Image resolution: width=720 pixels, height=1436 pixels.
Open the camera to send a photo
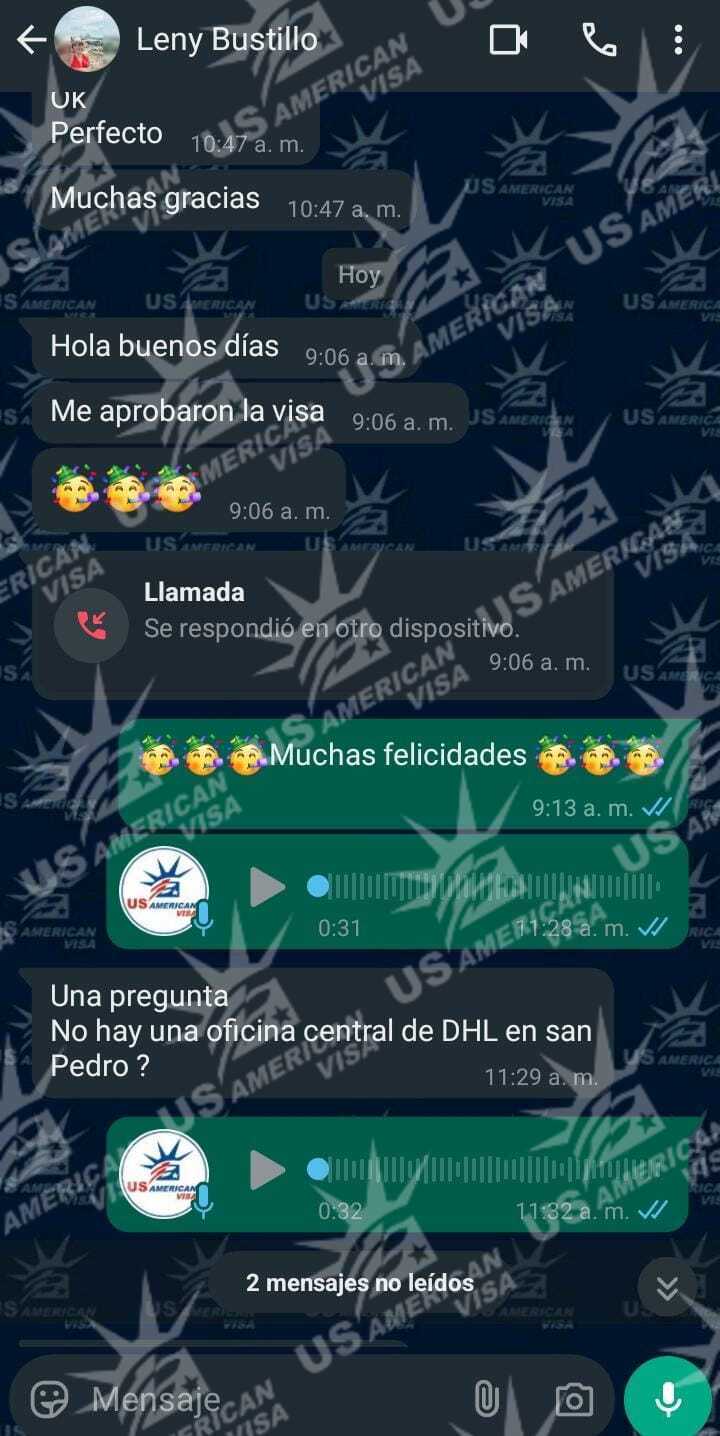(573, 1399)
